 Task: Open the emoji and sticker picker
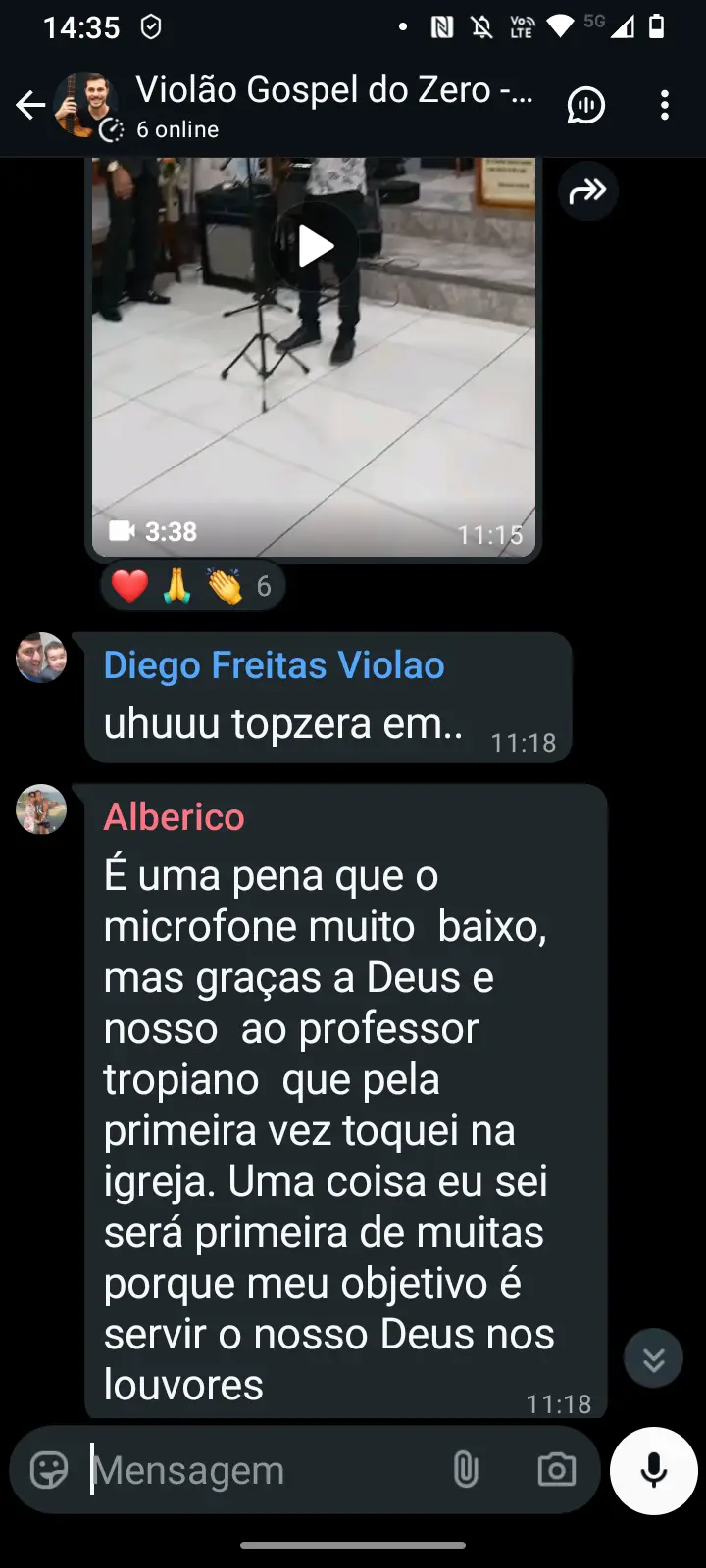(x=49, y=1470)
